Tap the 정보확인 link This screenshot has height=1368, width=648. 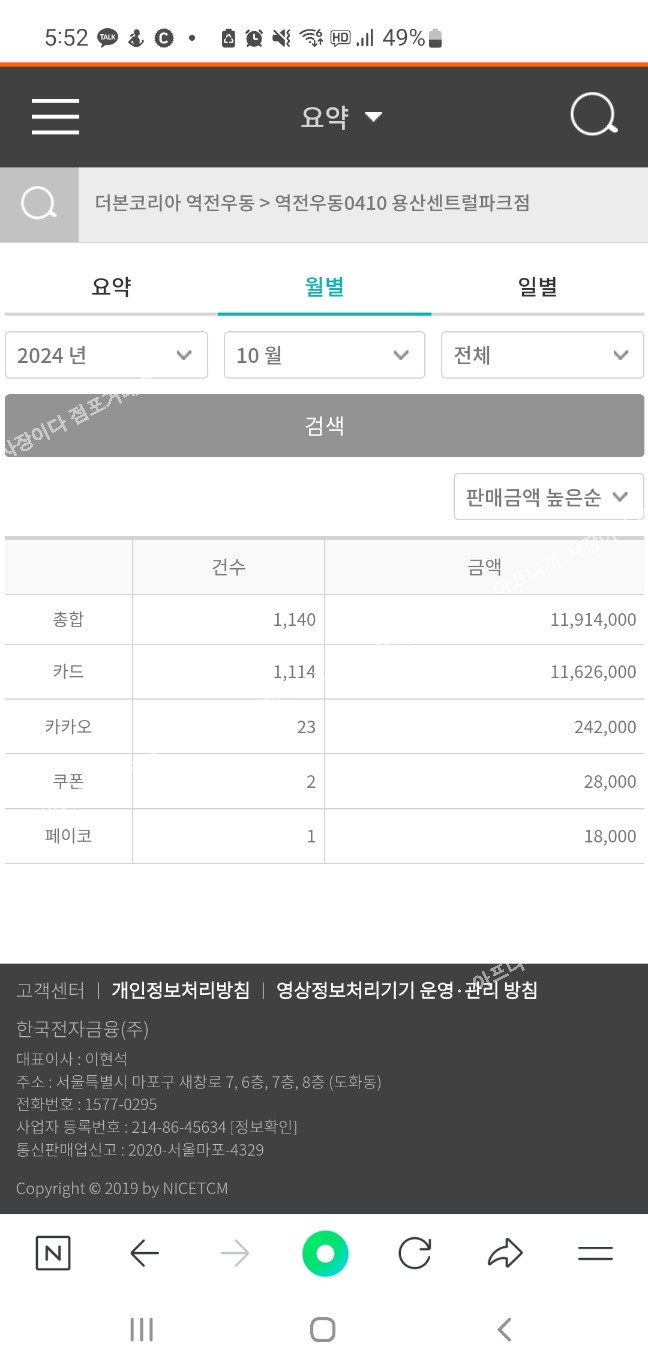tap(264, 1127)
